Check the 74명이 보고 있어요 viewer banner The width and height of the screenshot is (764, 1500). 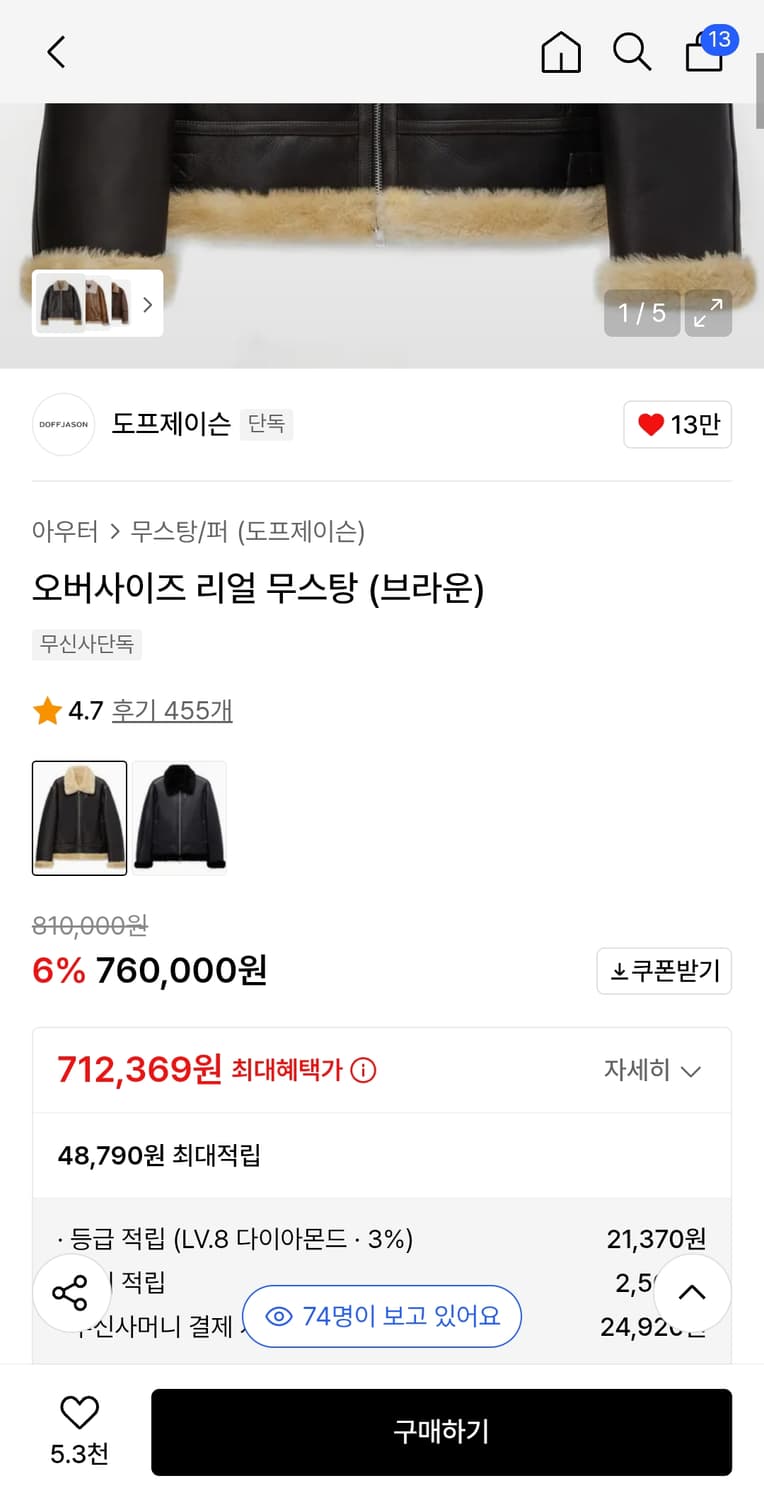coord(382,1316)
